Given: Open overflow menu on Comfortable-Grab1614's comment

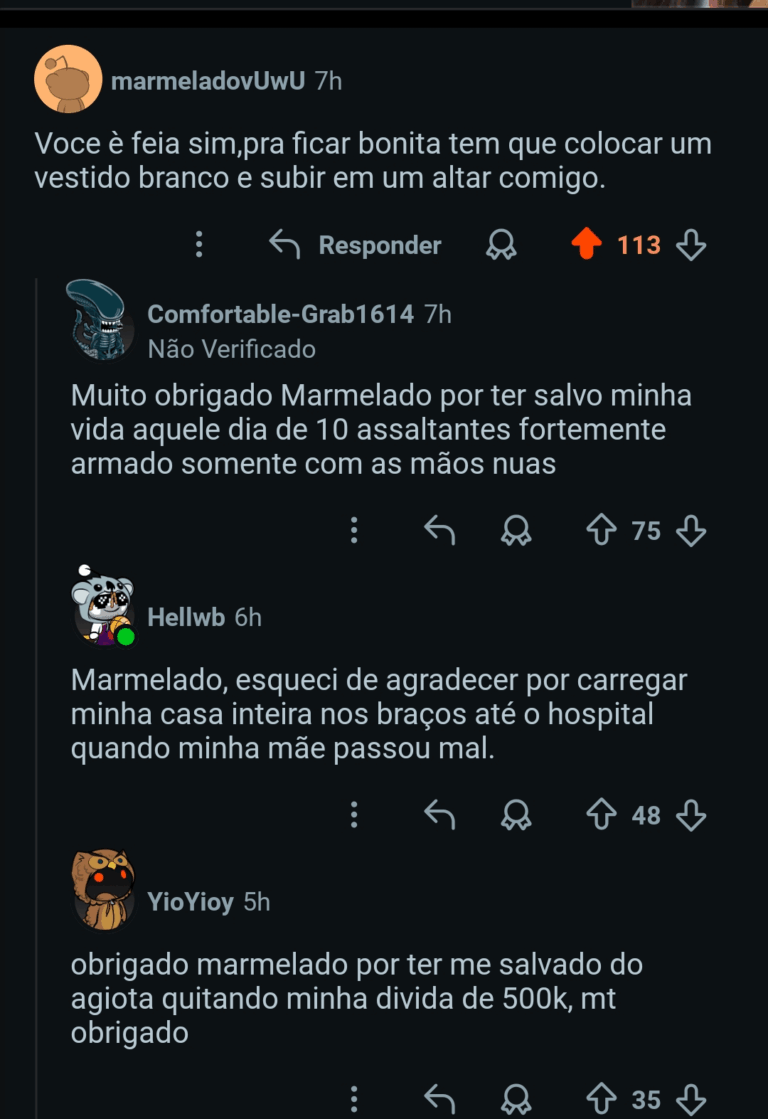Looking at the screenshot, I should pyautogui.click(x=354, y=530).
